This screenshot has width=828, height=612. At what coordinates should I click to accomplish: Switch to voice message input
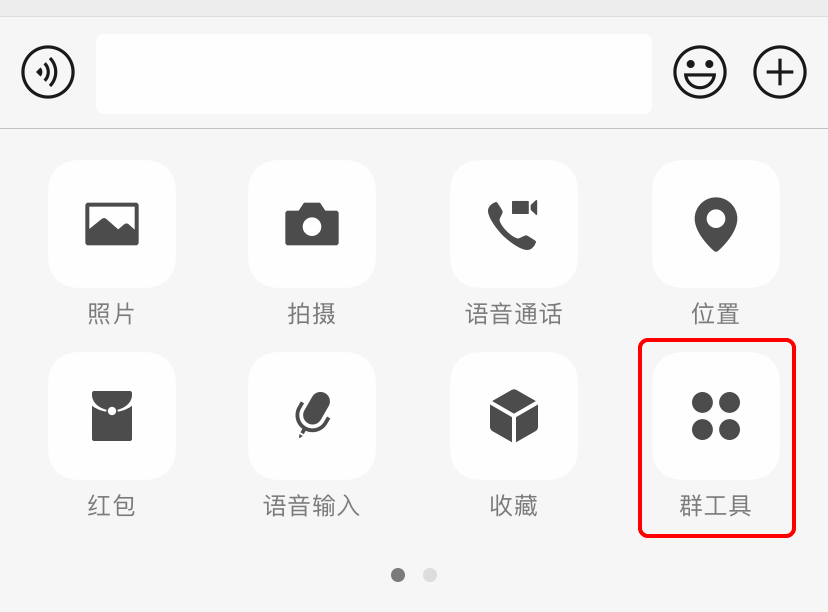pos(48,72)
